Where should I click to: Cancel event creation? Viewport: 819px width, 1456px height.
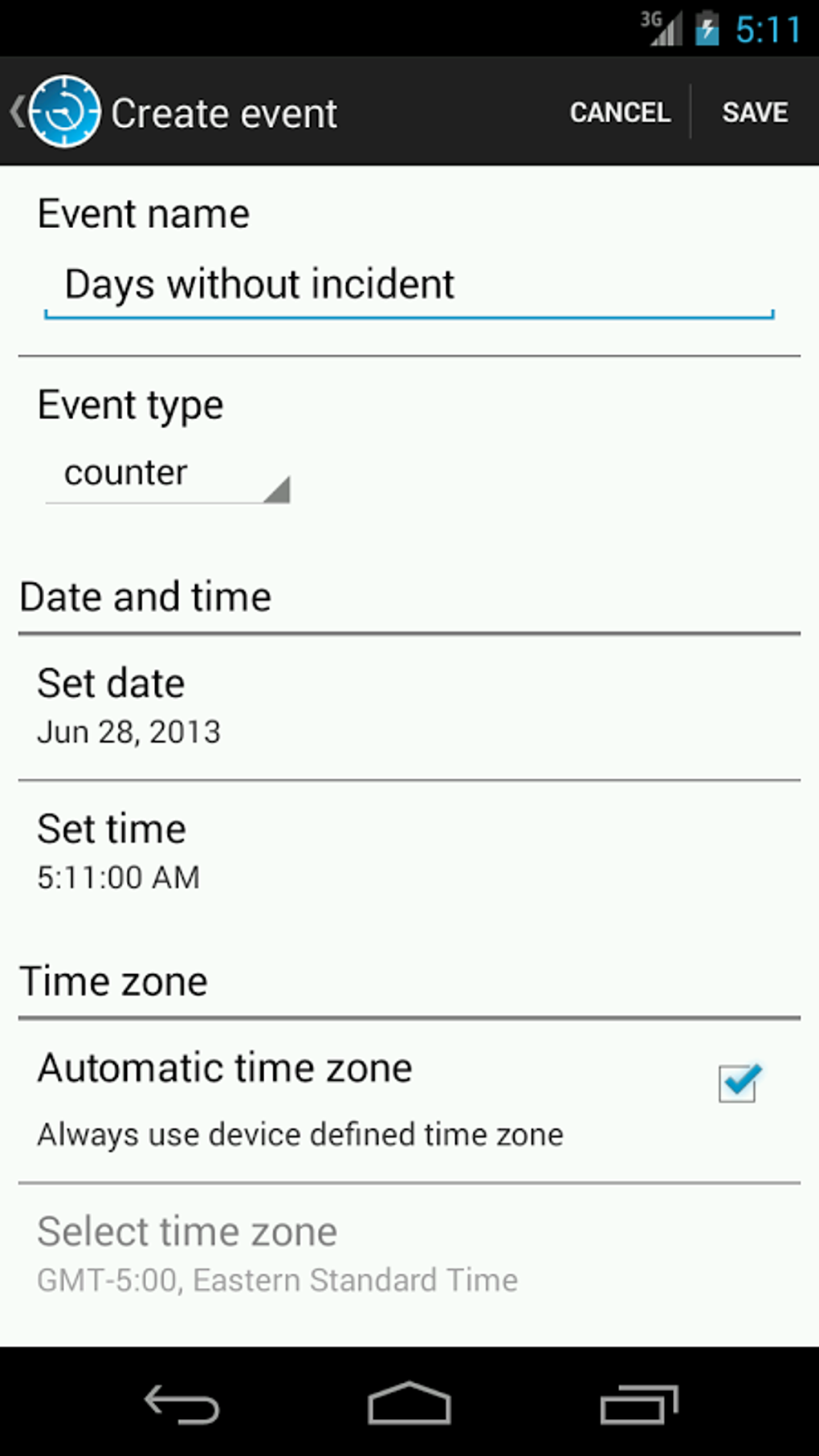[x=620, y=111]
